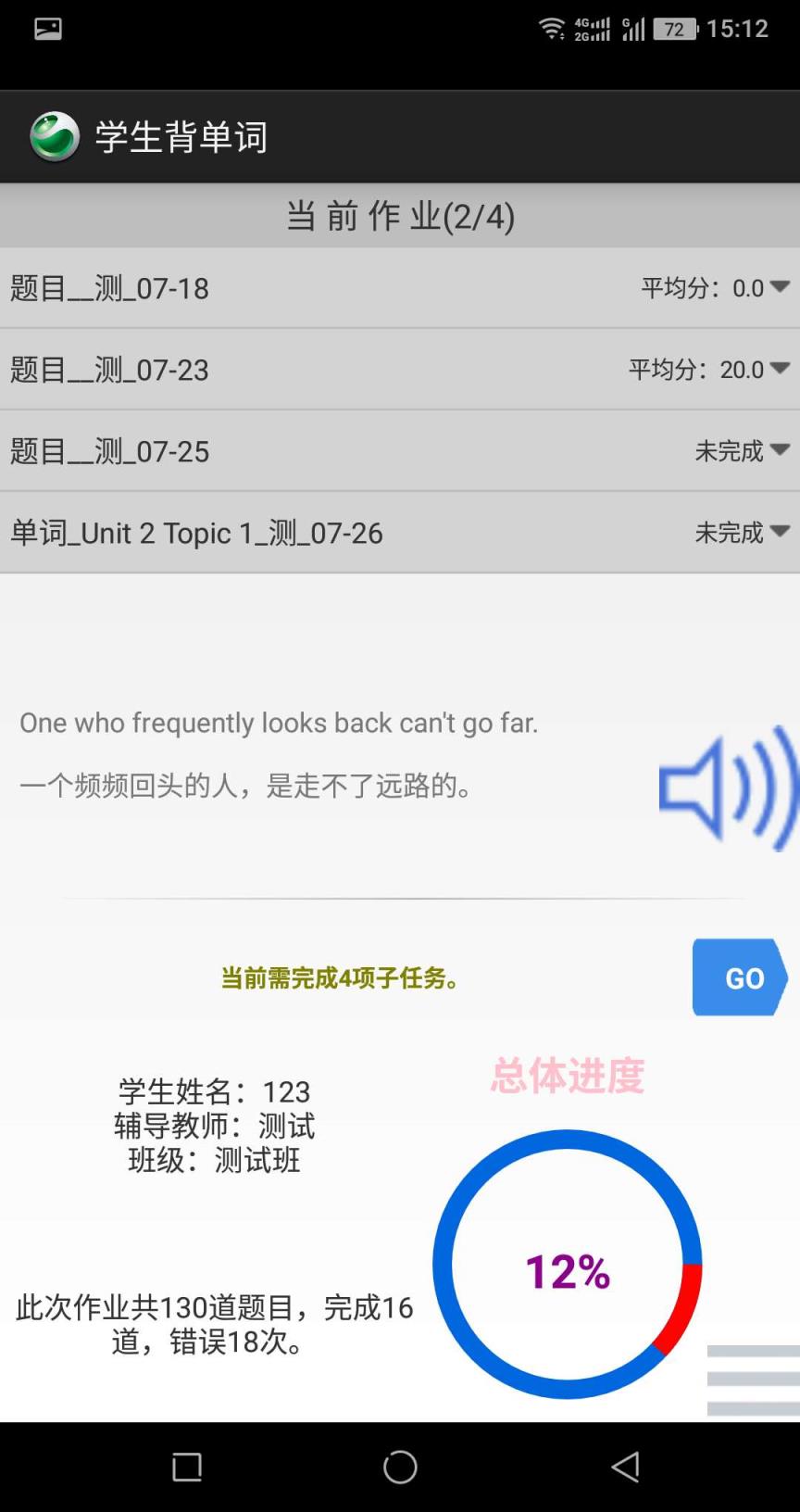
Task: Click the green app logo in title bar
Action: tap(54, 135)
